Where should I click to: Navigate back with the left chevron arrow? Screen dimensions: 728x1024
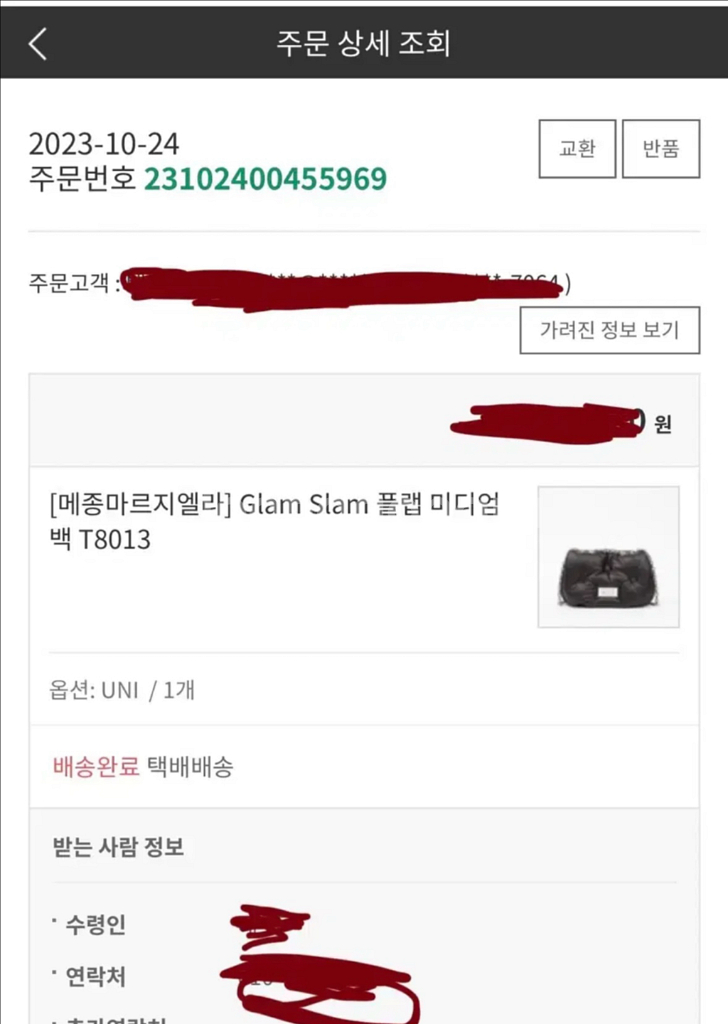pos(37,44)
